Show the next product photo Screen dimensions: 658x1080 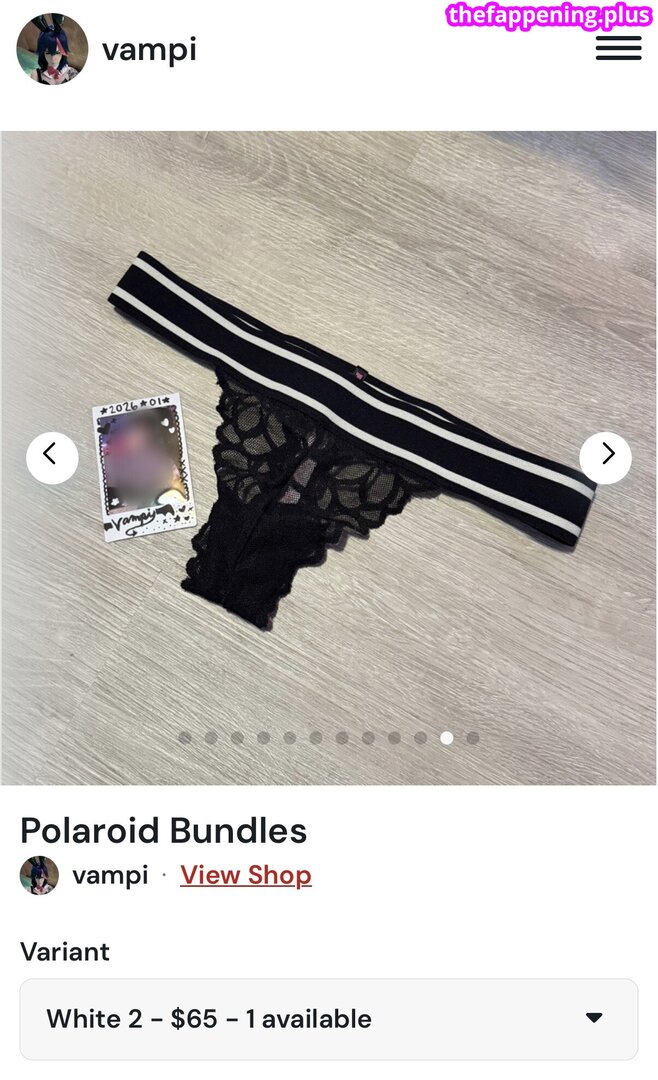605,458
